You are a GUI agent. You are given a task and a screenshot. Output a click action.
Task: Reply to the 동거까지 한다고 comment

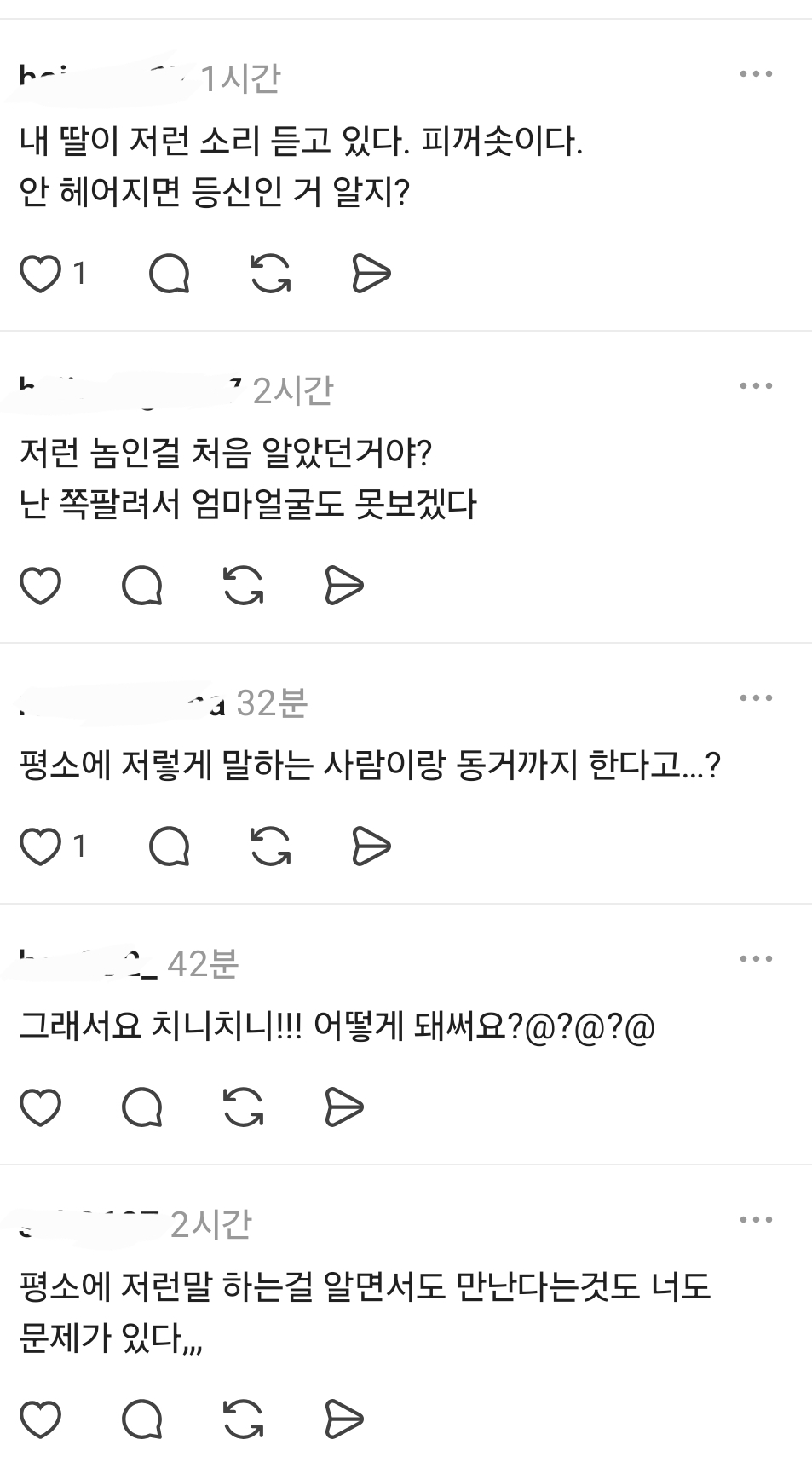coord(169,847)
